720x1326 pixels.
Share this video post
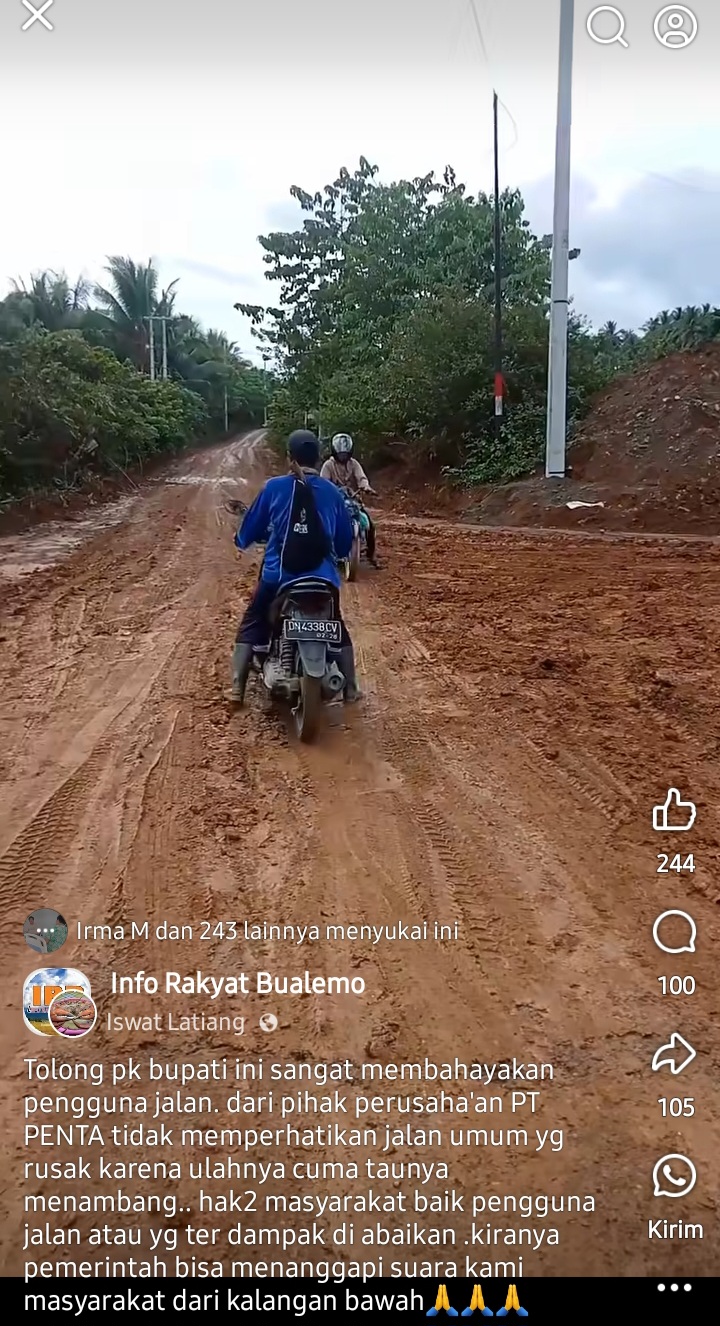pyautogui.click(x=674, y=1054)
